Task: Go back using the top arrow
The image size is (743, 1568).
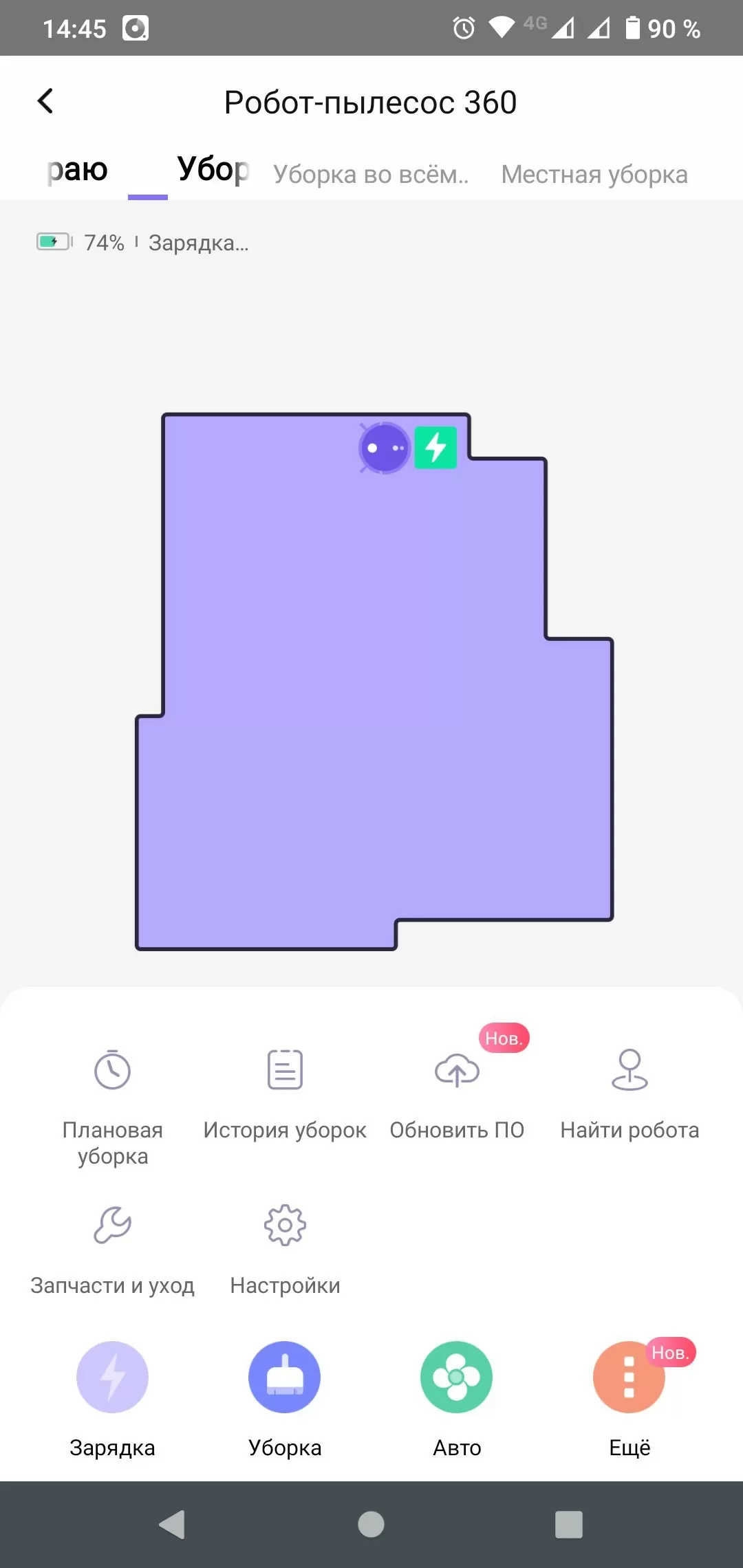Action: 45,101
